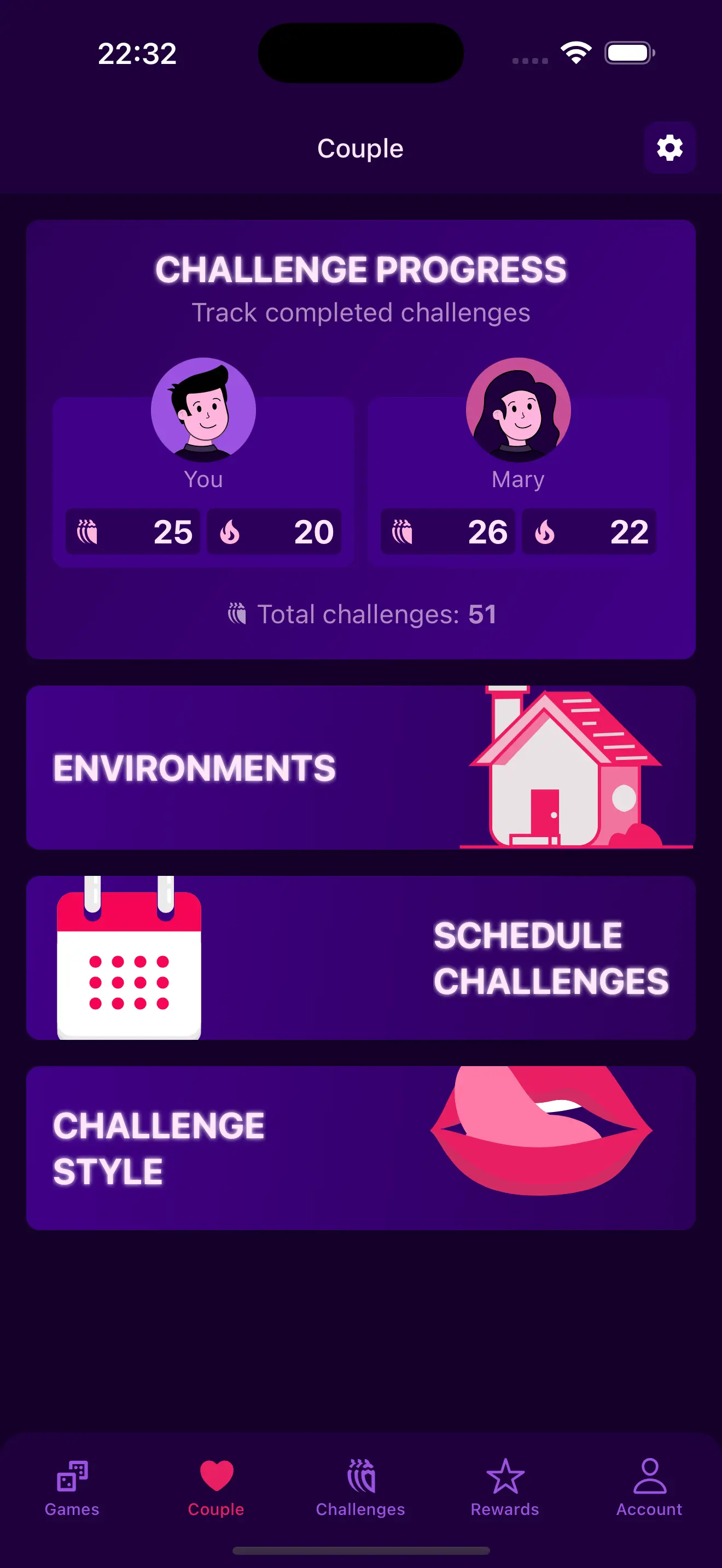Open the Account tab

[649, 1487]
